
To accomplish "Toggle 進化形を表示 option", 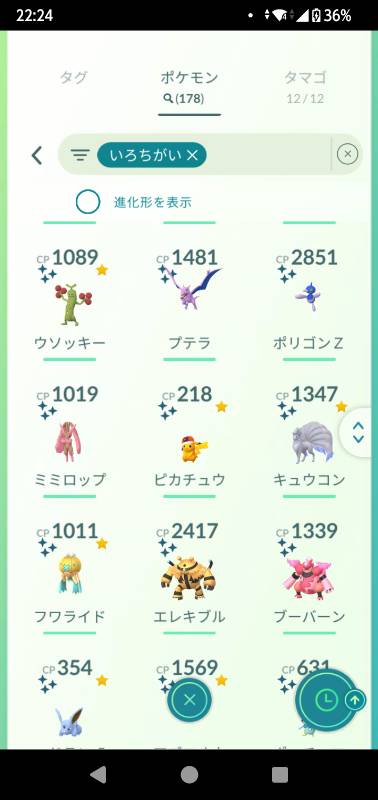I will 88,202.
